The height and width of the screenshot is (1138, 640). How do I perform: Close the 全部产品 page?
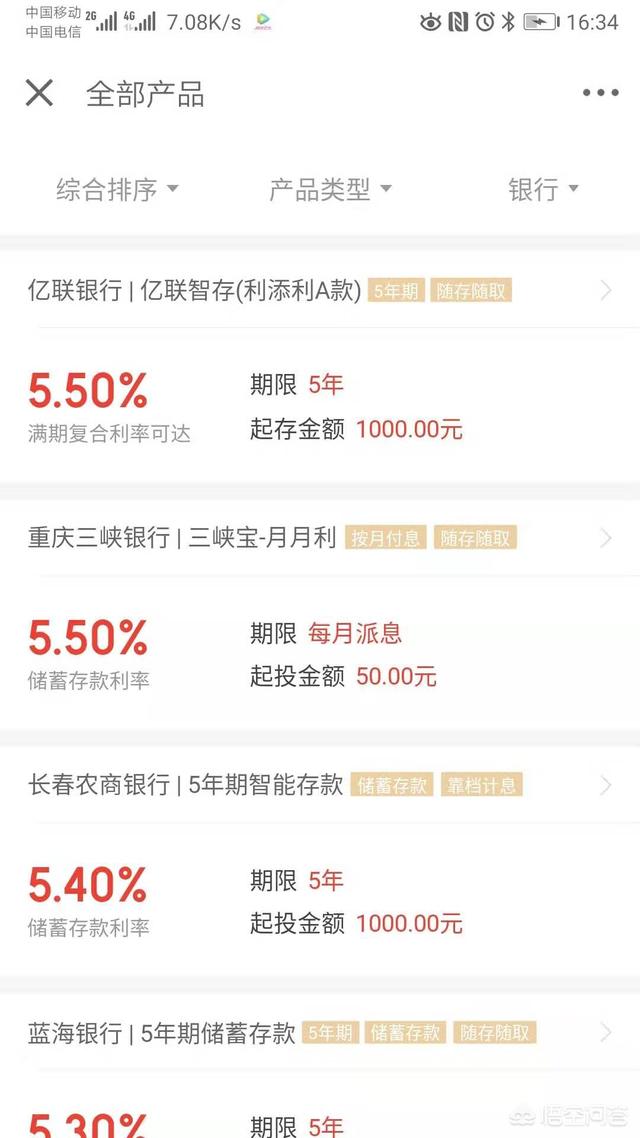pyautogui.click(x=39, y=94)
